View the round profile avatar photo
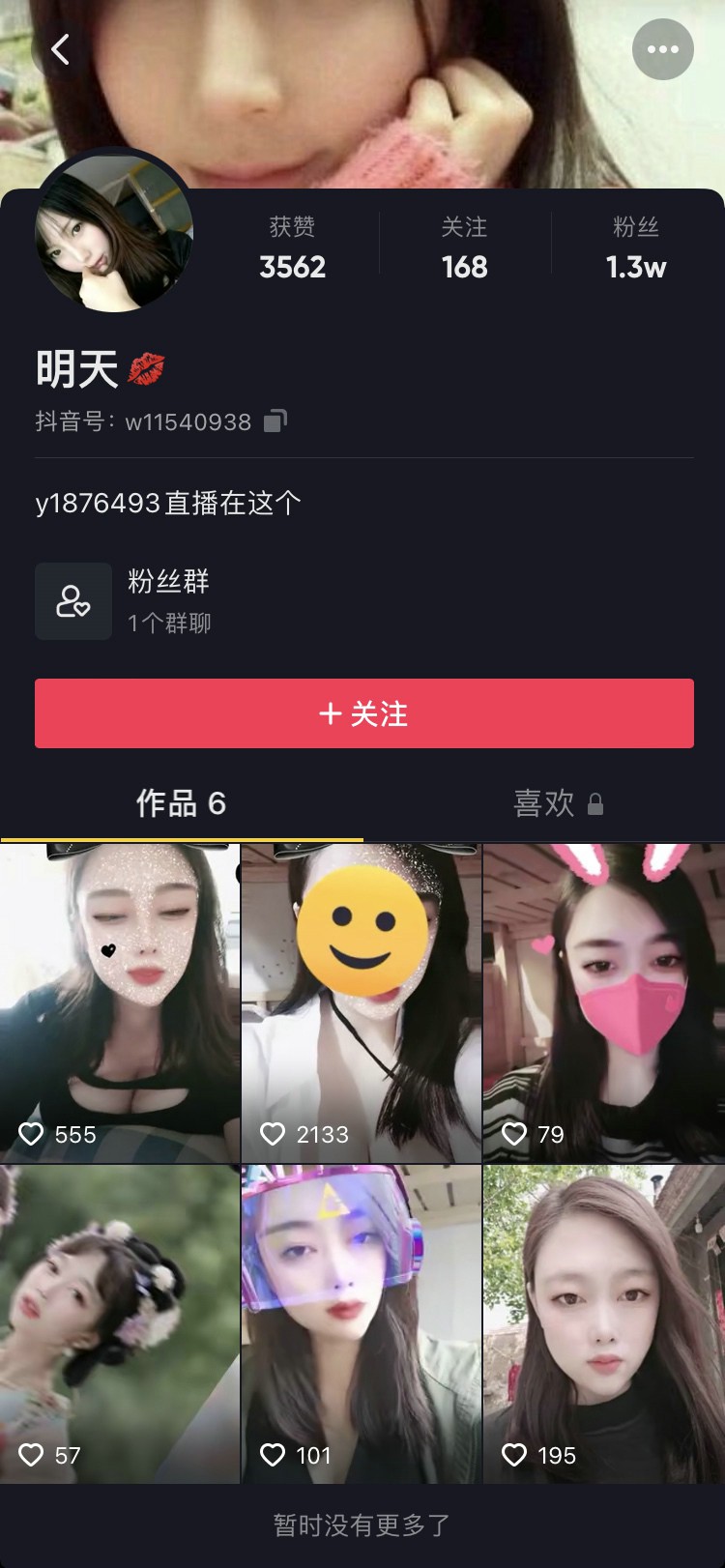Image resolution: width=725 pixels, height=1568 pixels. pos(114,233)
